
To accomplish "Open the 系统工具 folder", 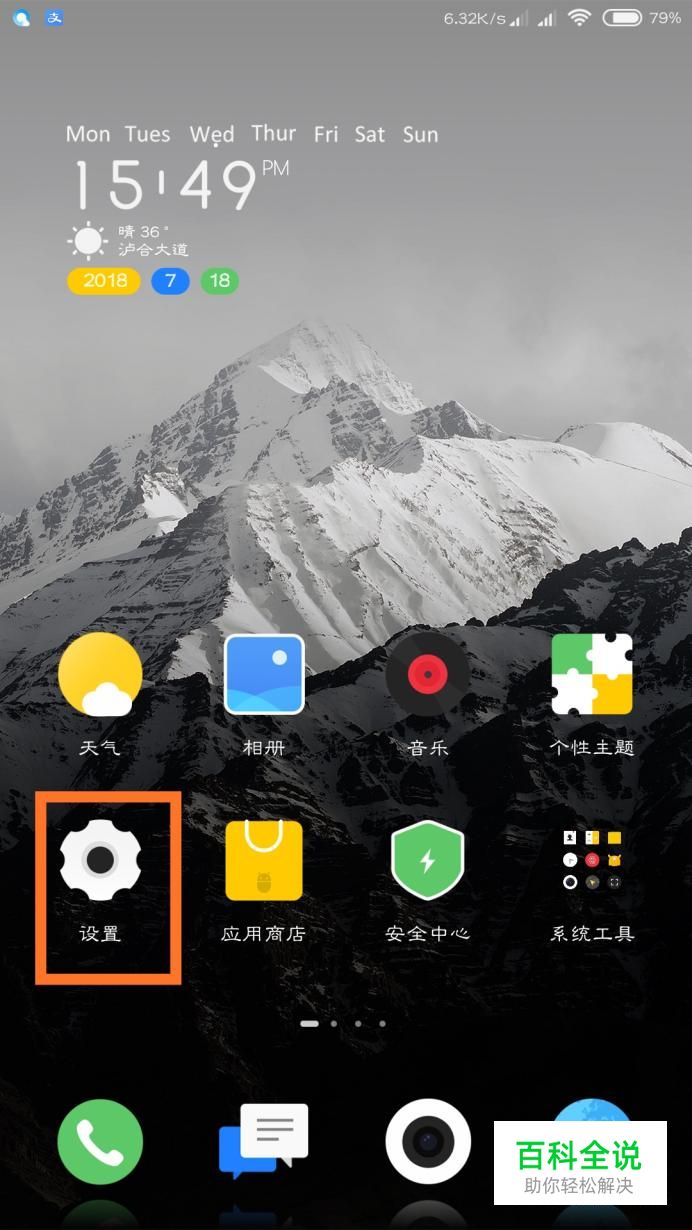I will click(591, 860).
